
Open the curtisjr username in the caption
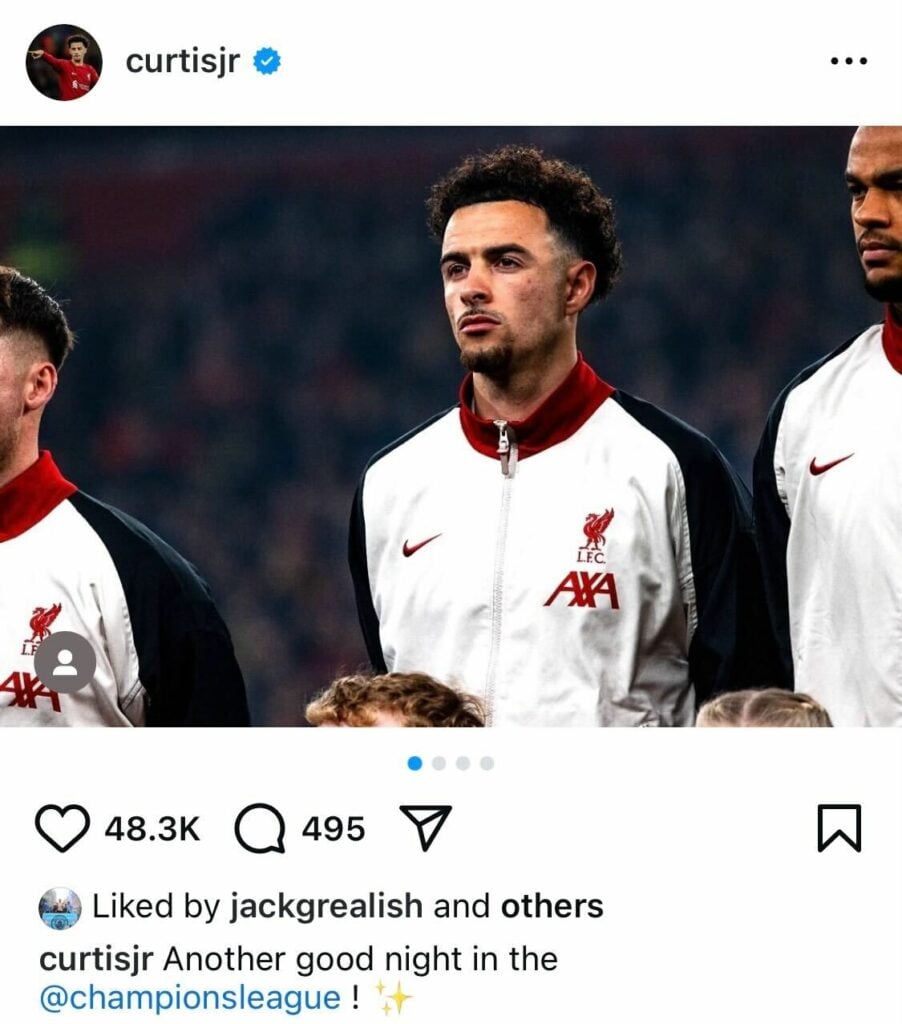click(96, 959)
